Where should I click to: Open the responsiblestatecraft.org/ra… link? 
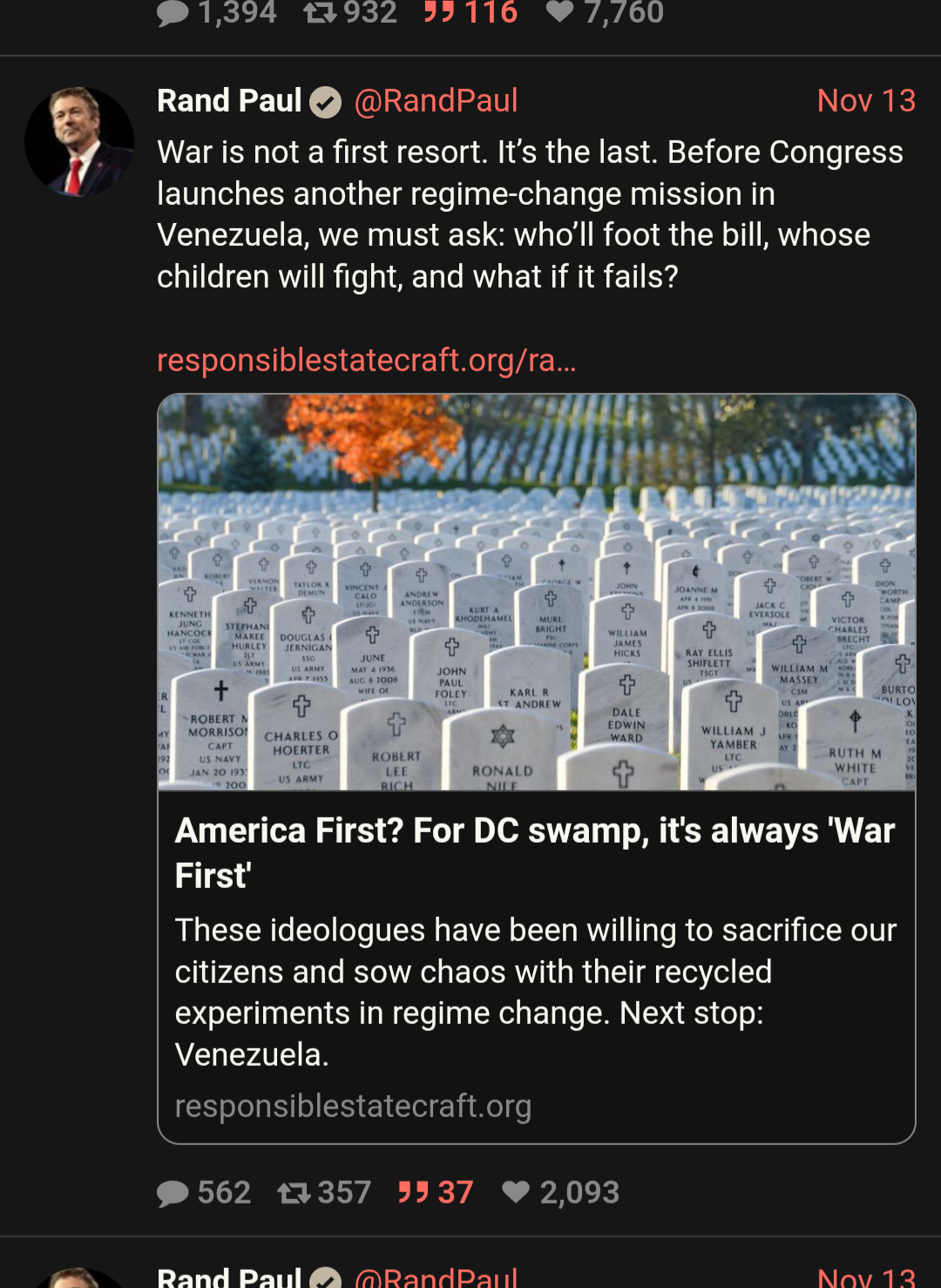click(366, 359)
